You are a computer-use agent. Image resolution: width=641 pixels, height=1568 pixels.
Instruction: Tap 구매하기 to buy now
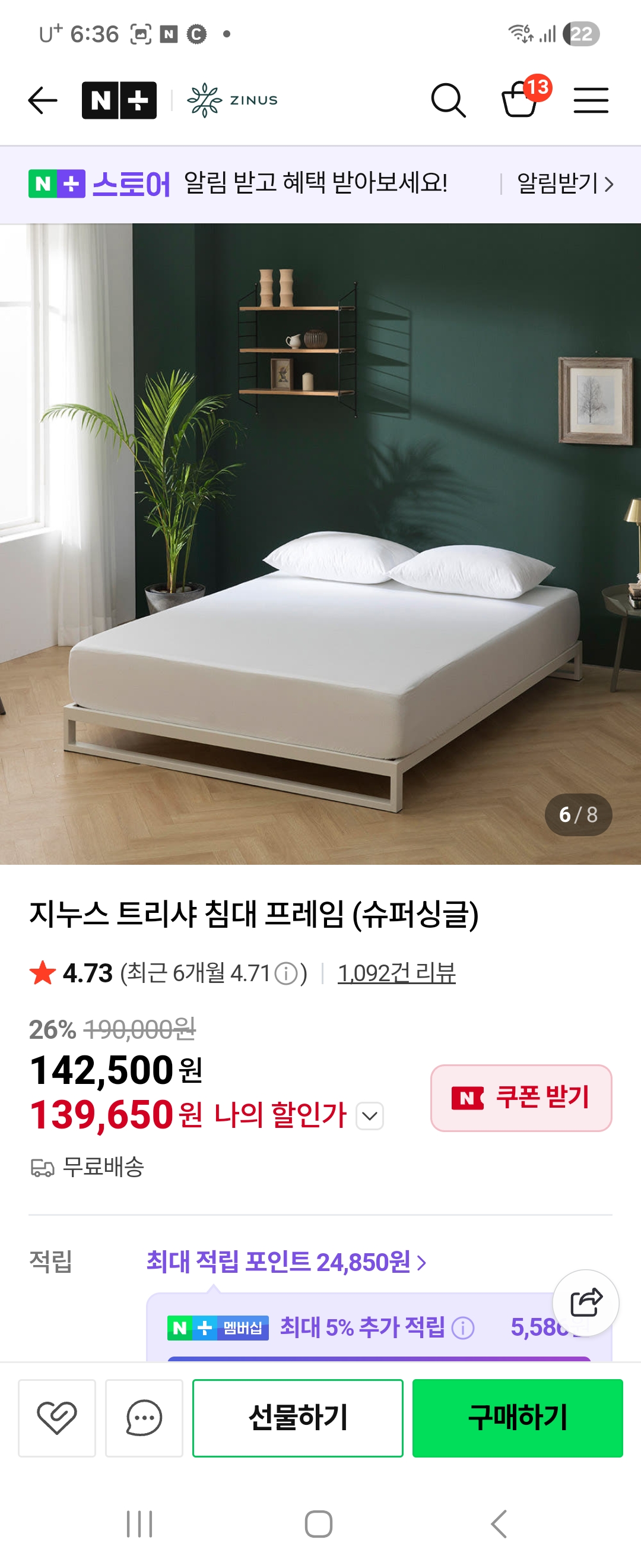518,1418
